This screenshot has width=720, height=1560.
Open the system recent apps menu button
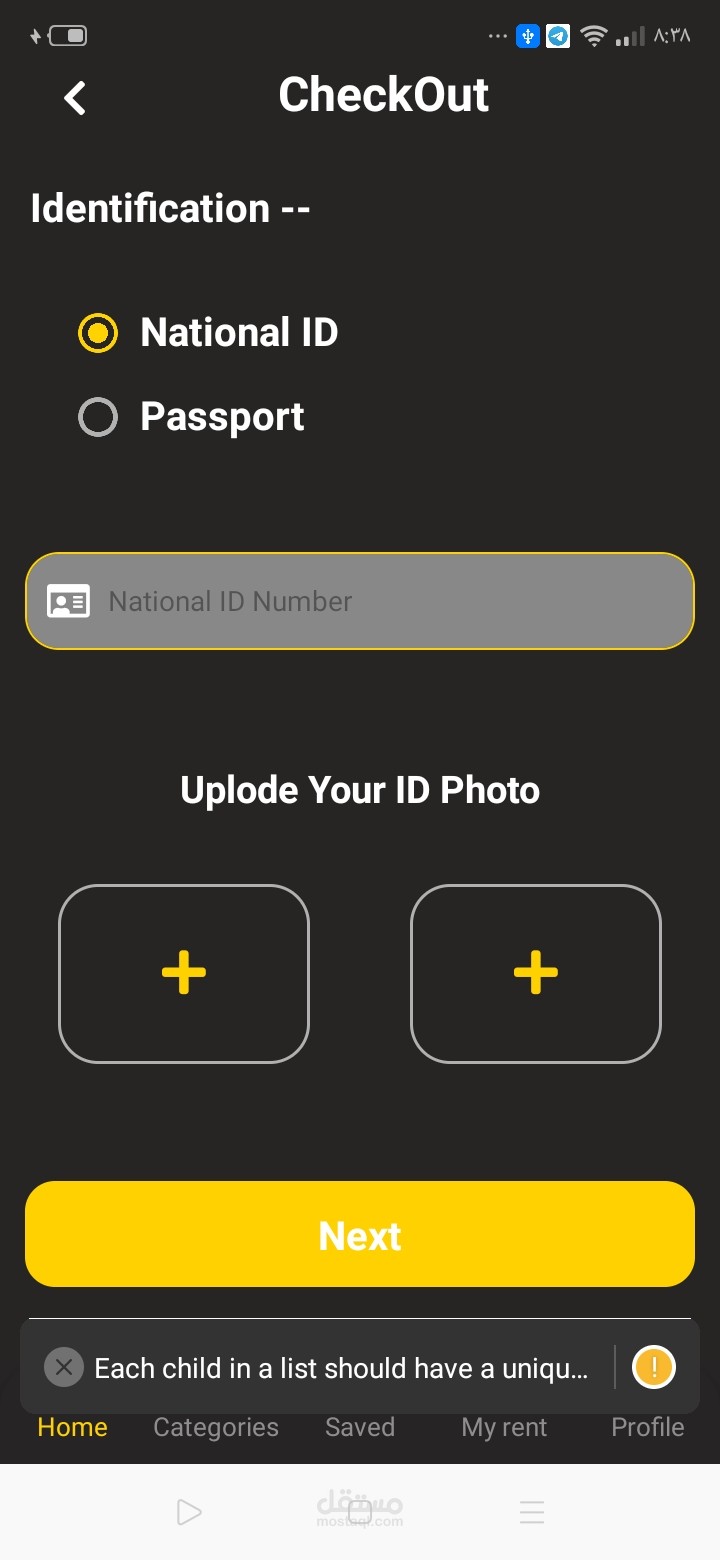[532, 1512]
